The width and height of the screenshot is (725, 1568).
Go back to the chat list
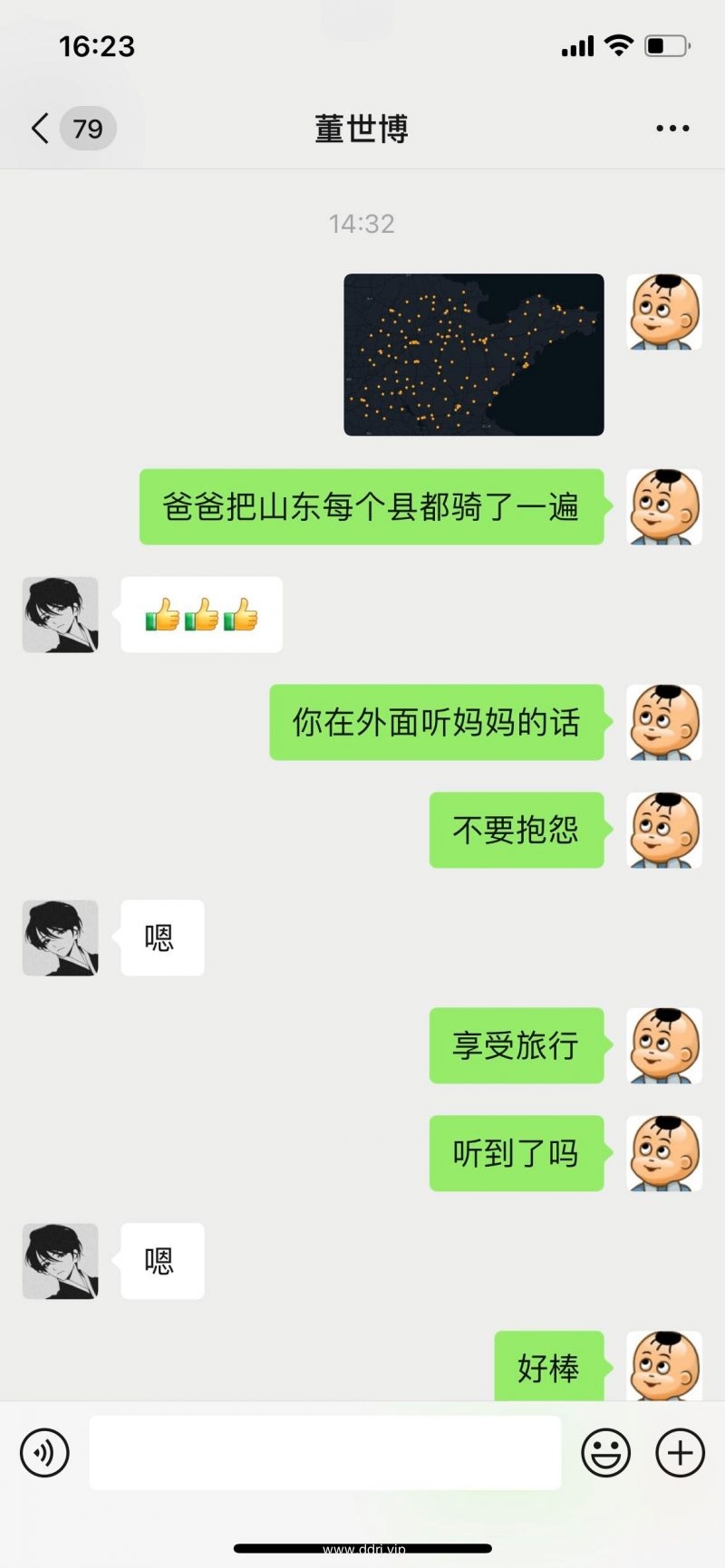[41, 129]
